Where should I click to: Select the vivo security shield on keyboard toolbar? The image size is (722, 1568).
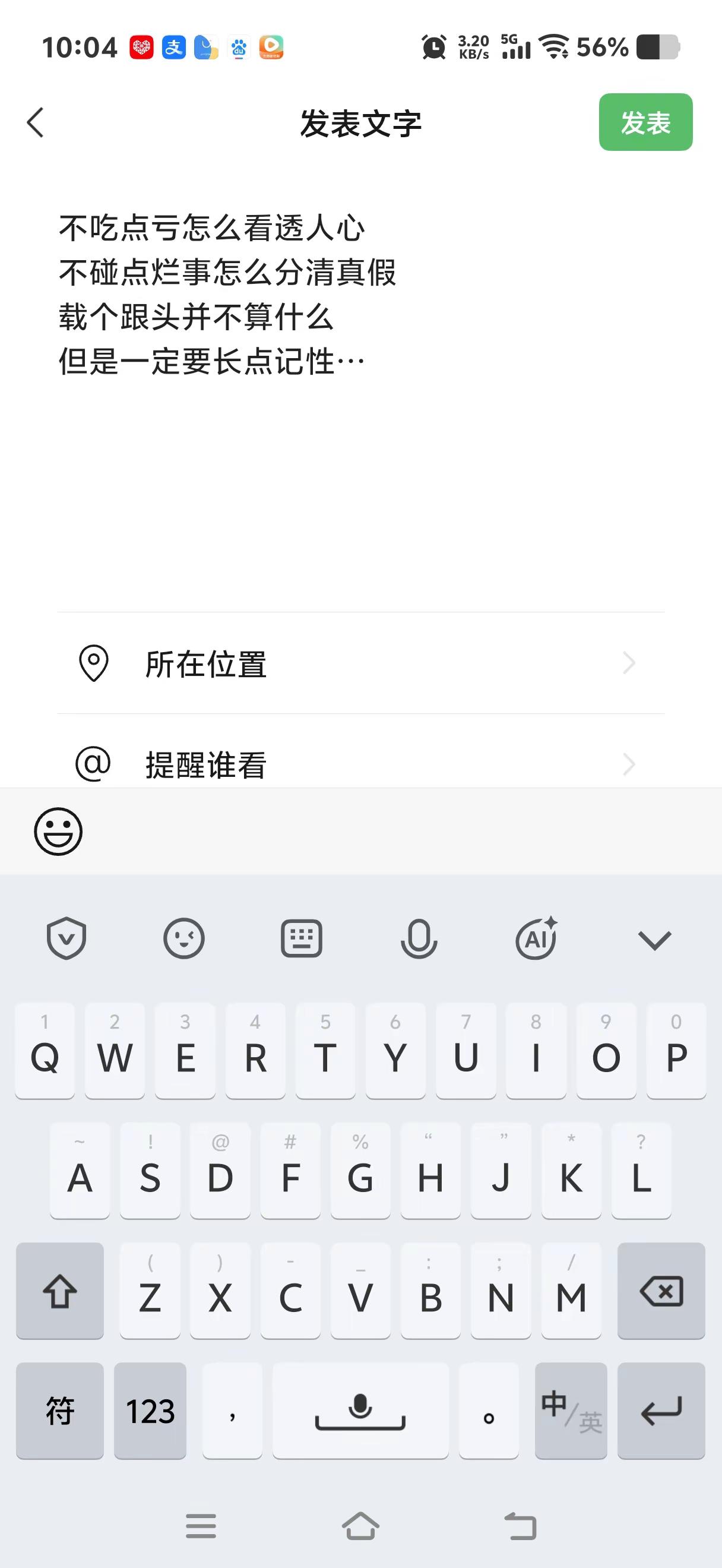click(x=66, y=938)
